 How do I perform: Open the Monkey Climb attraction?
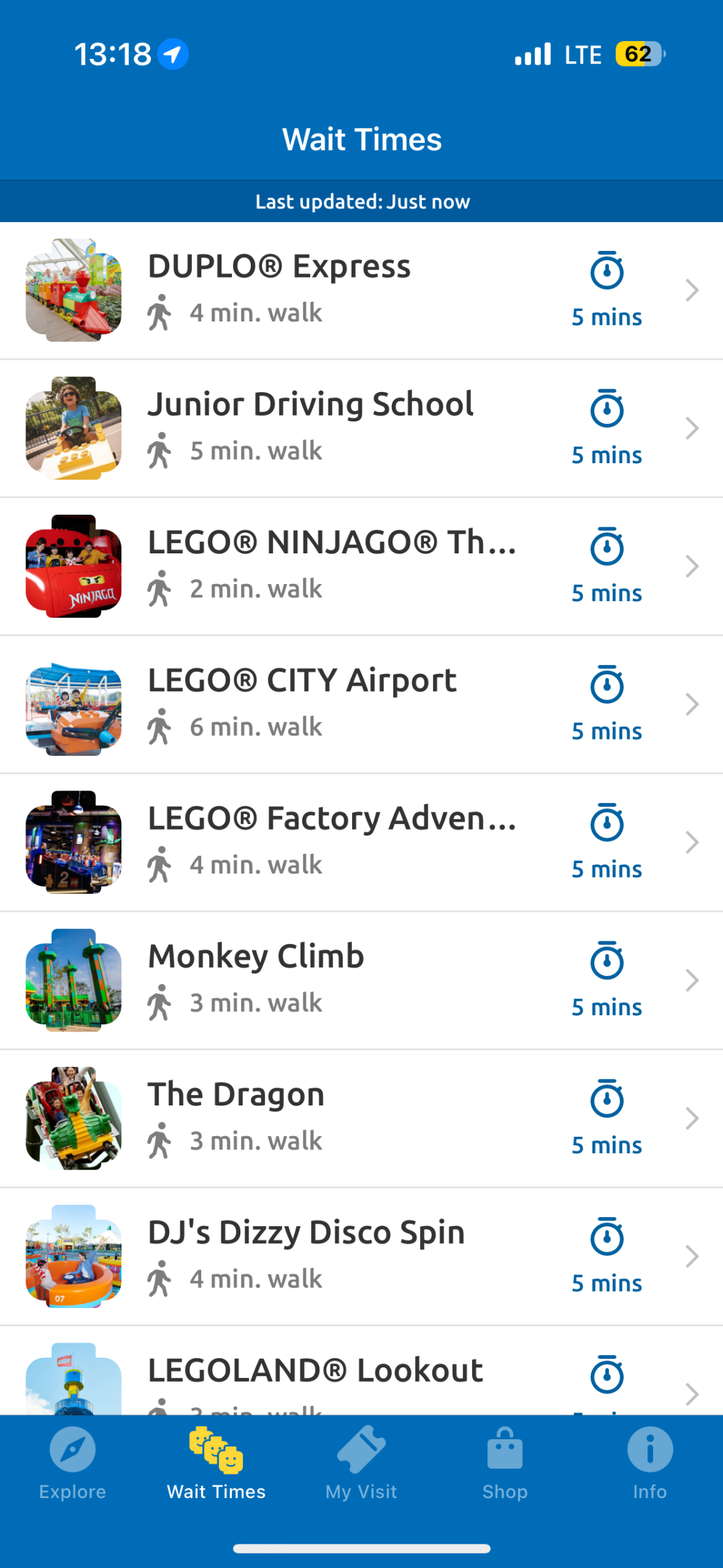point(361,980)
